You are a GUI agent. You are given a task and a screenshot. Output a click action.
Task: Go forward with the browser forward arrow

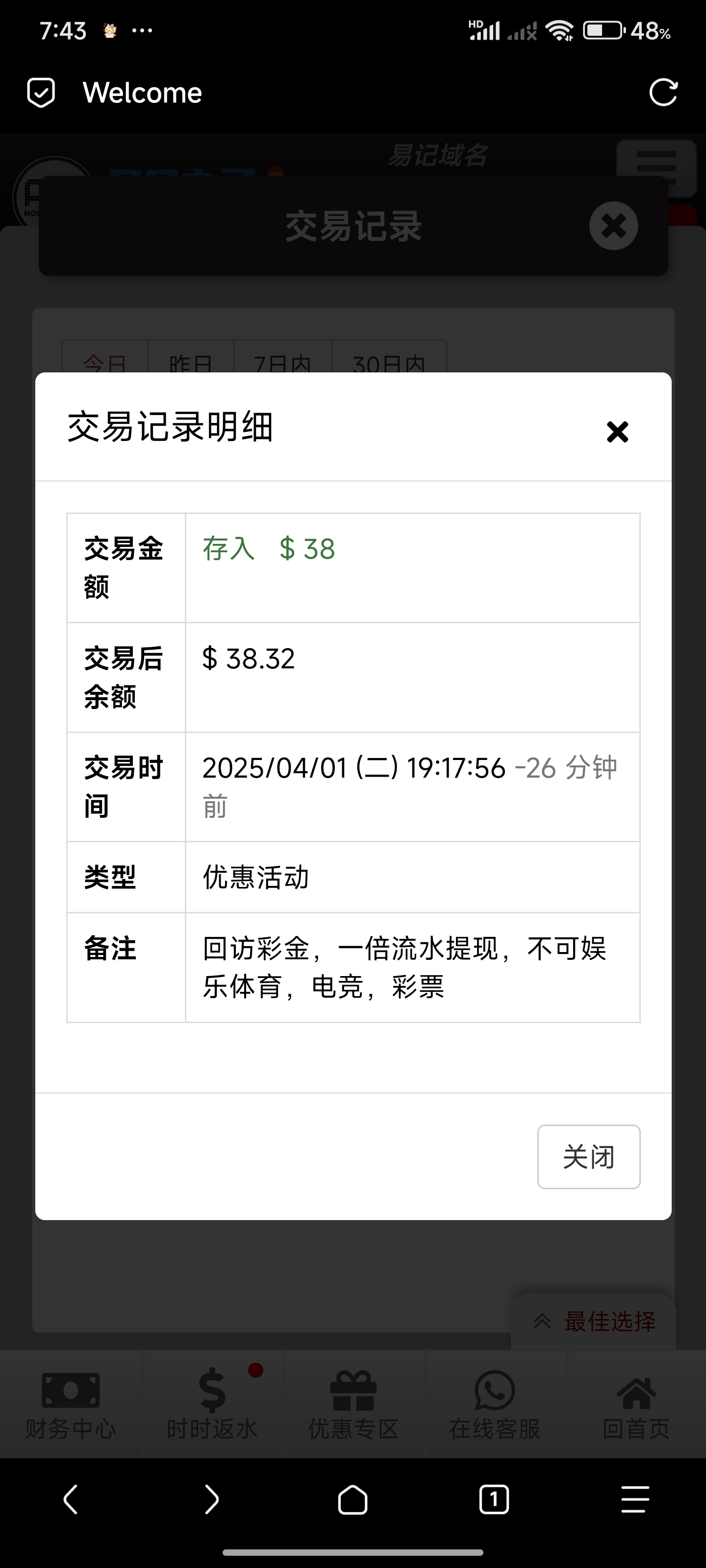(211, 1499)
